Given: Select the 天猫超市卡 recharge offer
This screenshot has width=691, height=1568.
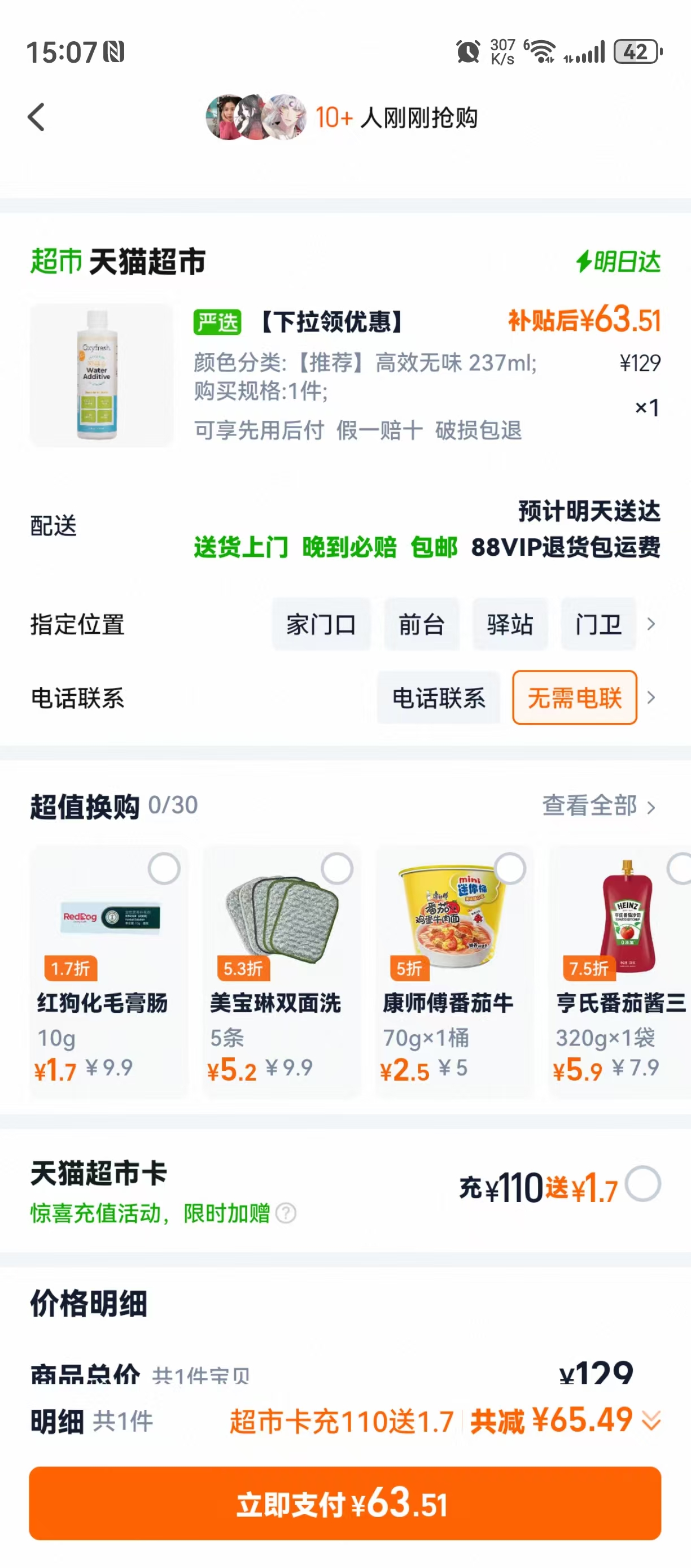Looking at the screenshot, I should [x=643, y=1184].
